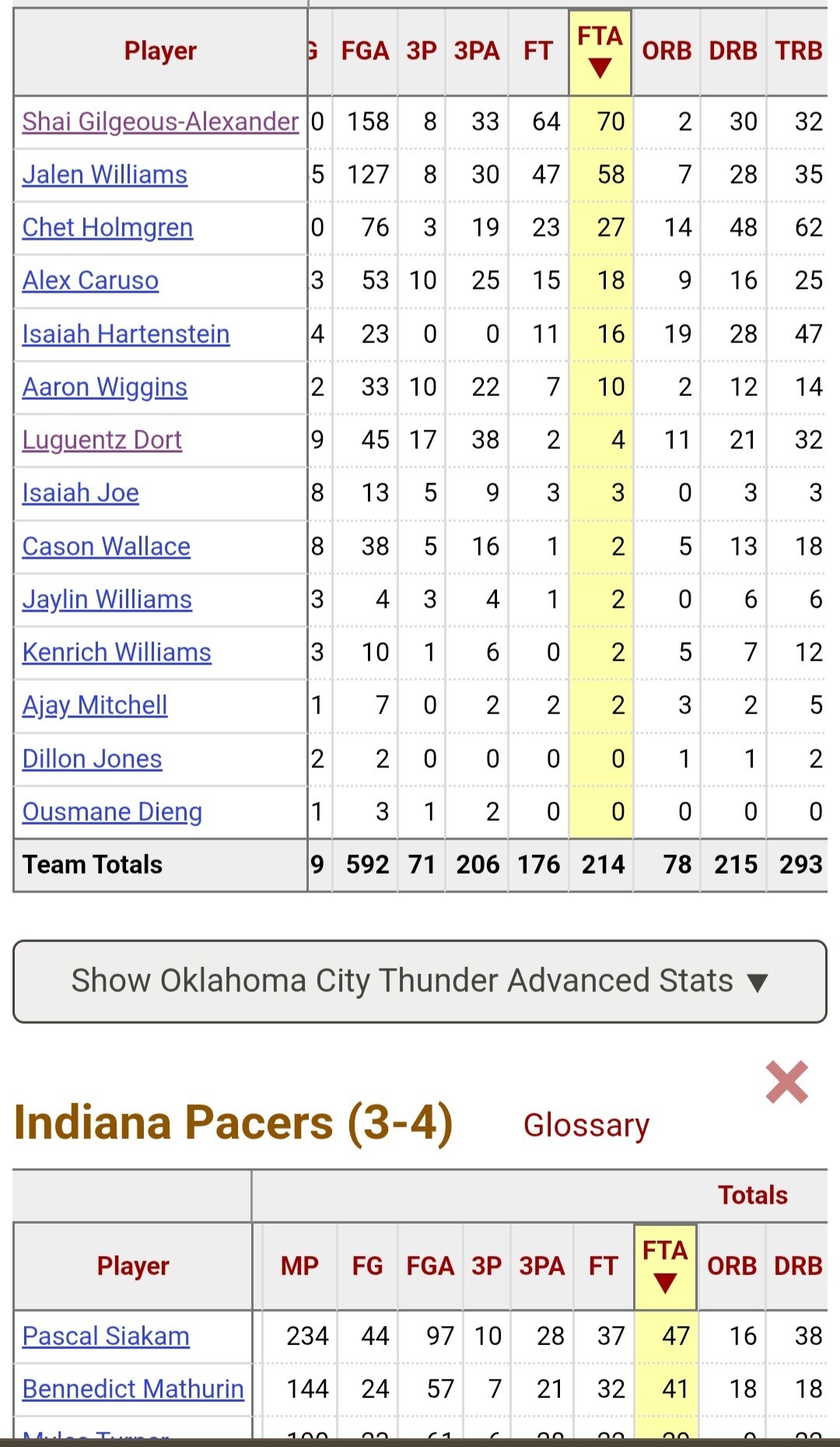Open Ousmane Dieng's player link
Viewport: 840px width, 1447px height.
(x=112, y=811)
